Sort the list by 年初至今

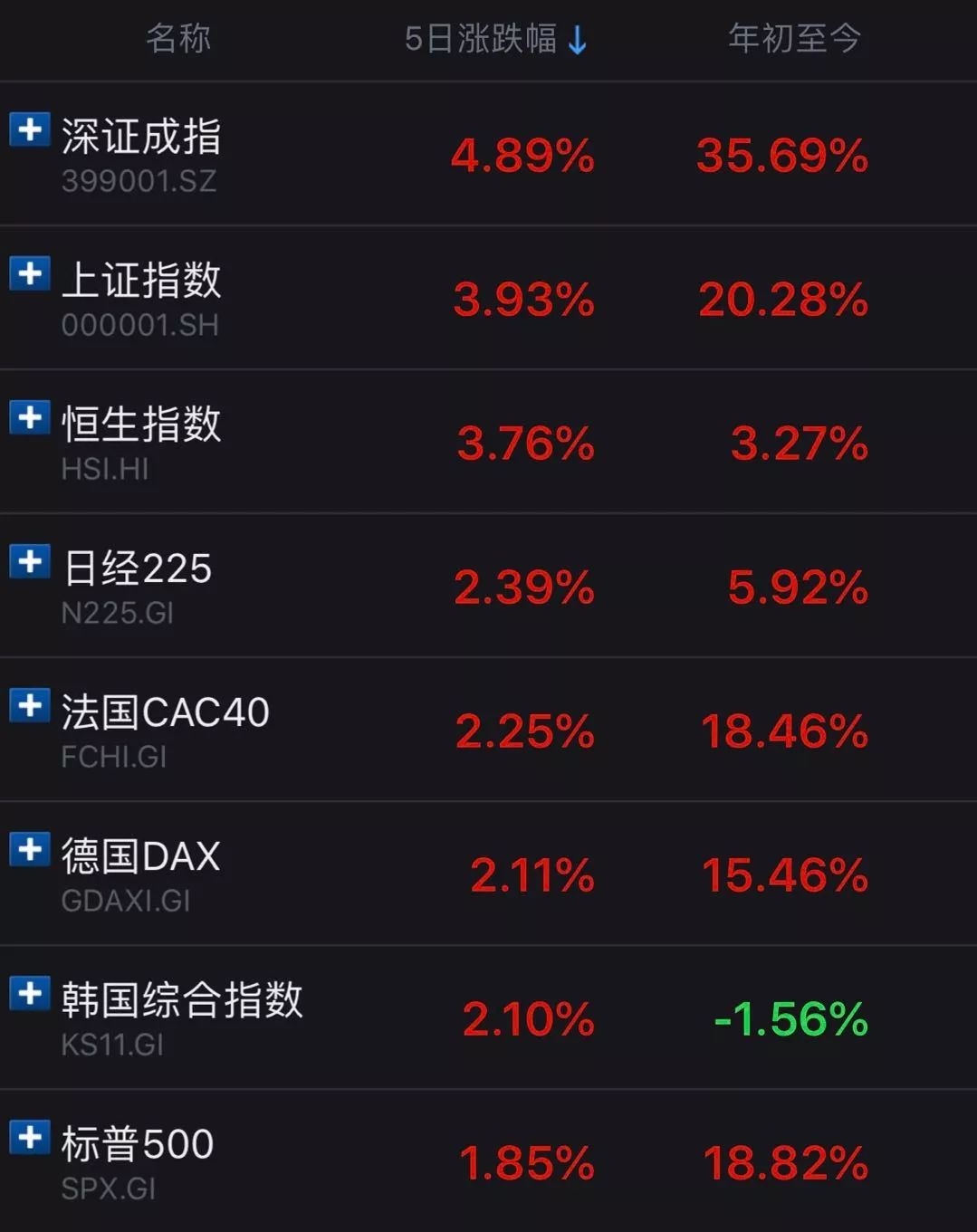tap(794, 39)
